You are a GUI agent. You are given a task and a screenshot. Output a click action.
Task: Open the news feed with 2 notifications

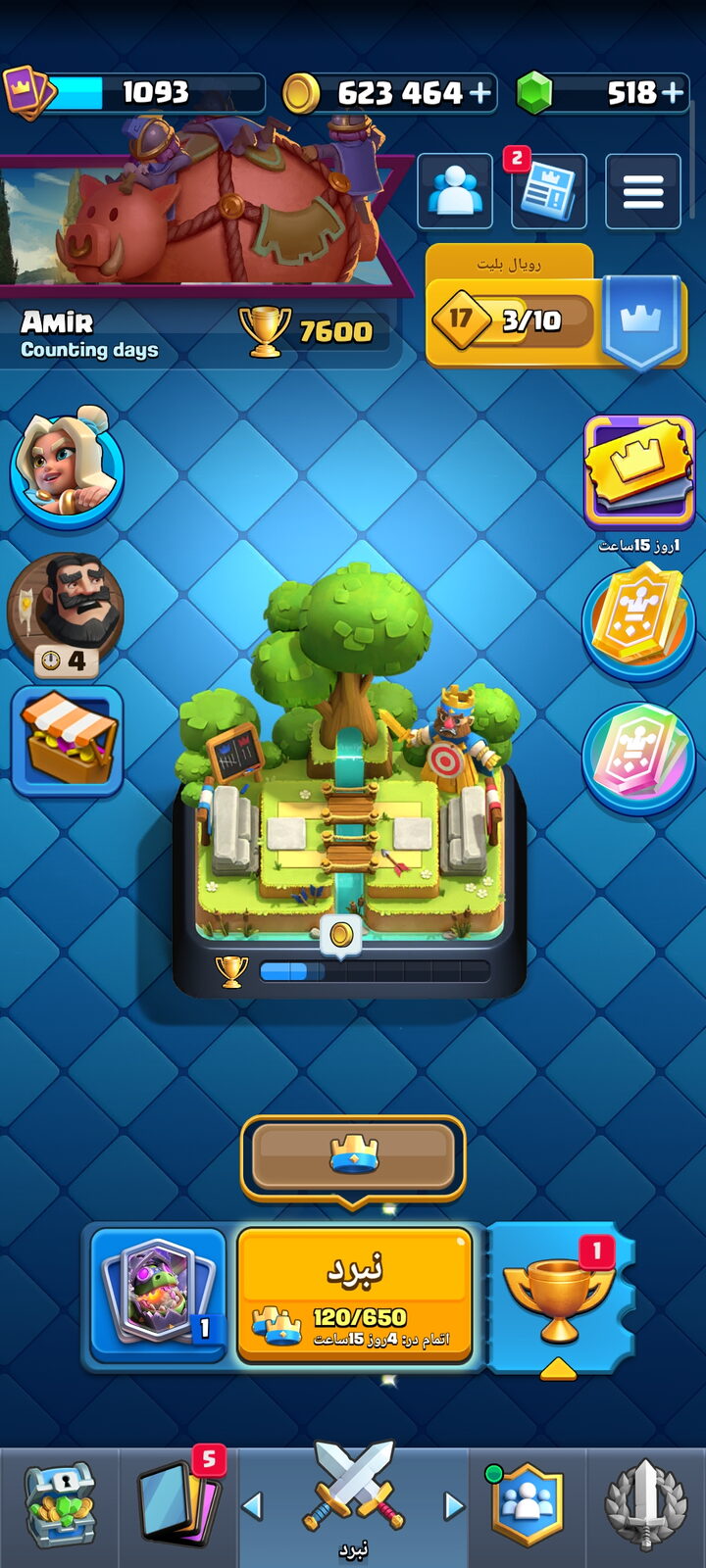549,191
